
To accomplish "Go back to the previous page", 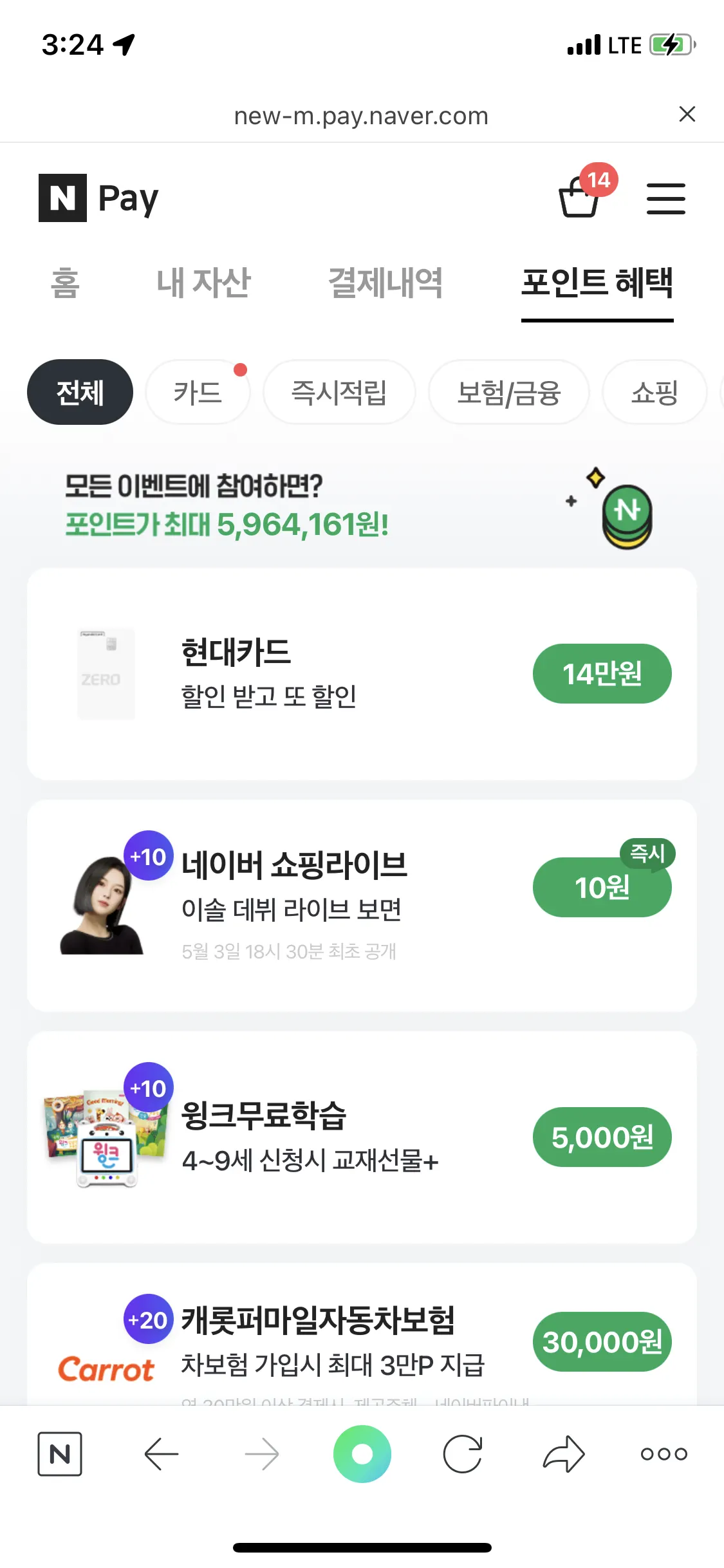I will coord(161,1454).
